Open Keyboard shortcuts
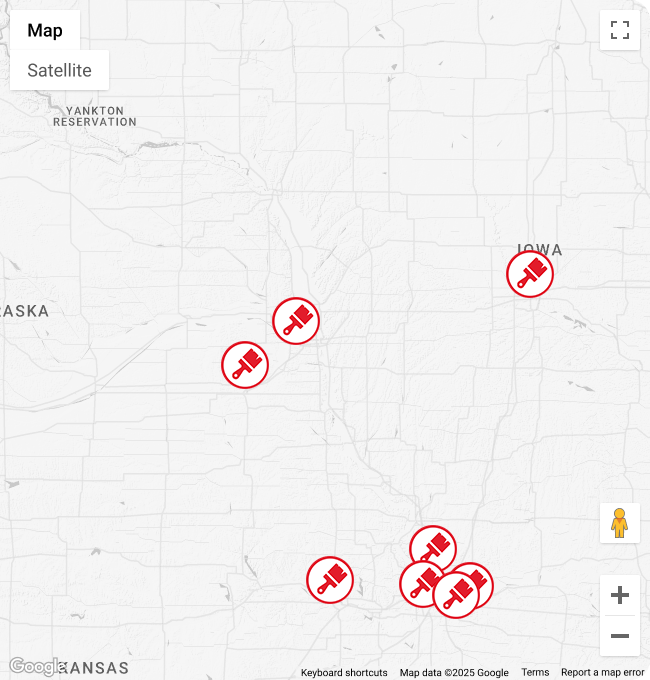Screen dimensions: 650x680 pyautogui.click(x=344, y=673)
